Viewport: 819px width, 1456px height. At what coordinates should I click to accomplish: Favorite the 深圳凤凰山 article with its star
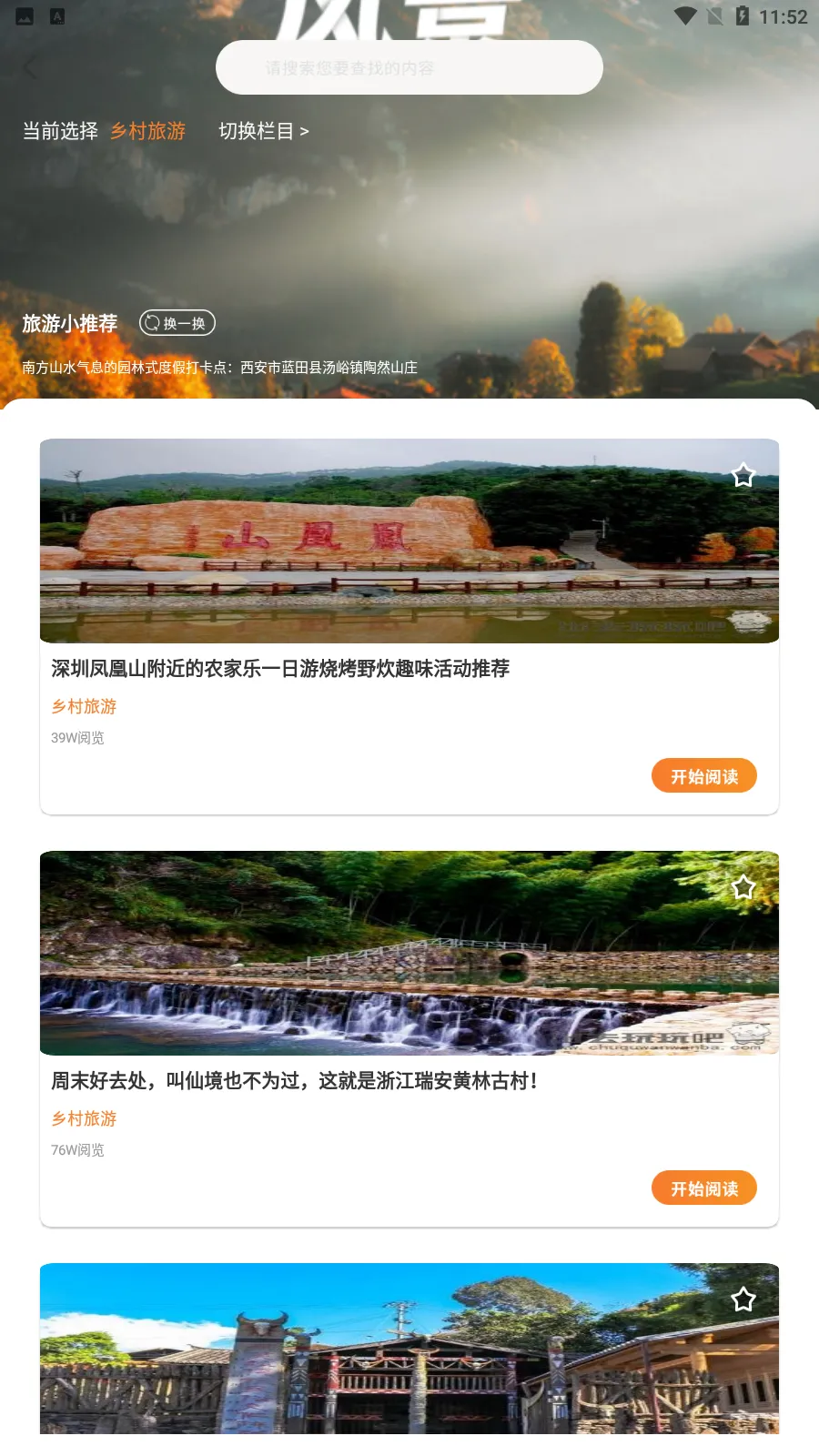[x=743, y=475]
